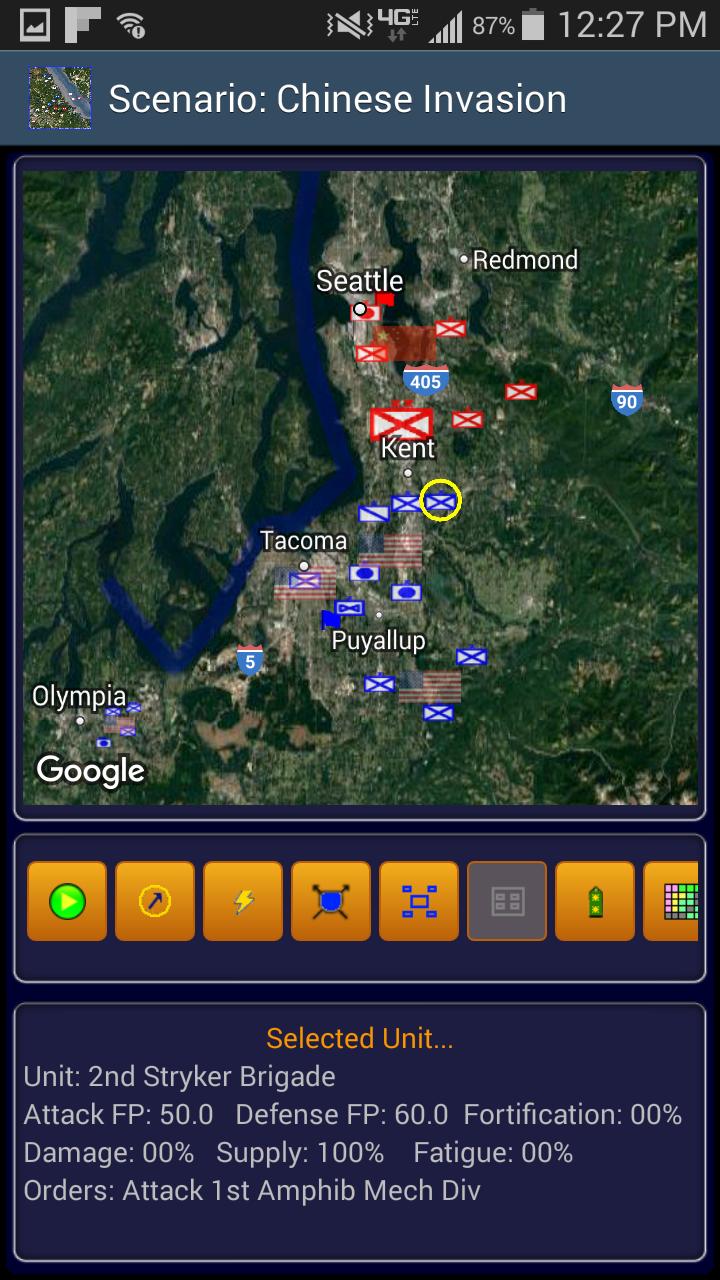720x1280 pixels.
Task: Click the Orders line for 2nd Stryker Brigade
Action: [250, 1190]
